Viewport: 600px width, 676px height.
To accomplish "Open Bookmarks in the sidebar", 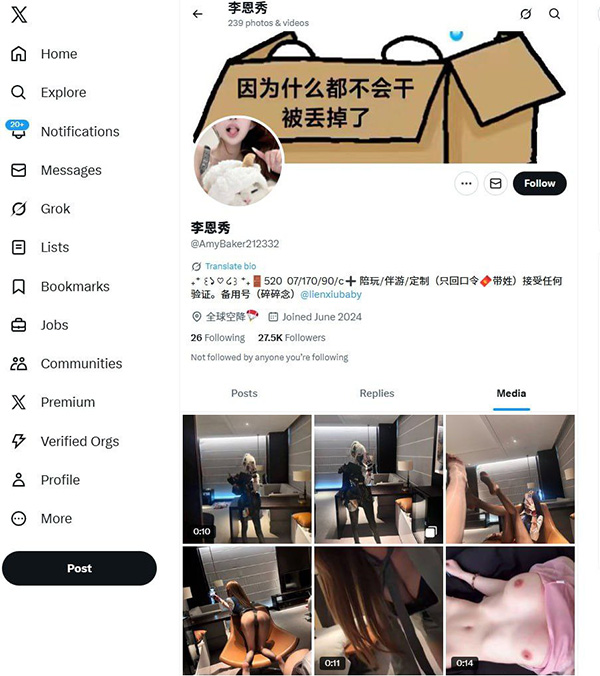I will click(x=74, y=287).
